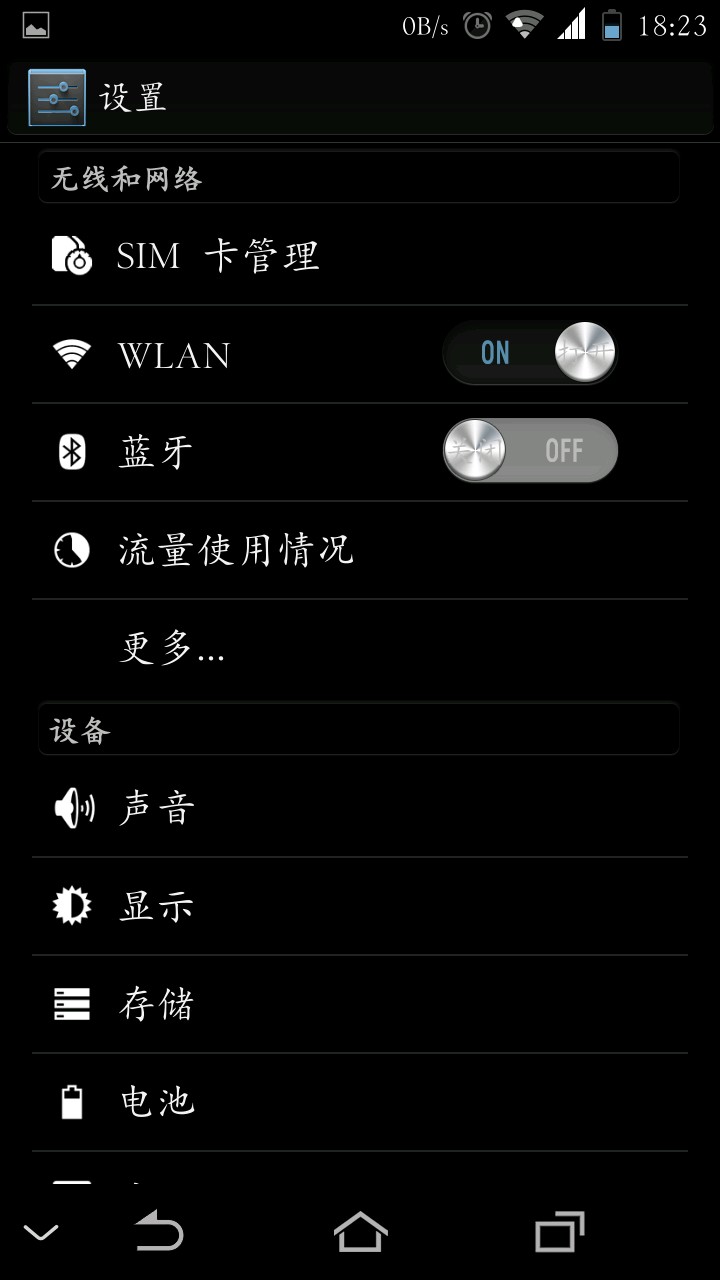The height and width of the screenshot is (1280, 720).
Task: Open 显示 display settings
Action: click(x=156, y=906)
